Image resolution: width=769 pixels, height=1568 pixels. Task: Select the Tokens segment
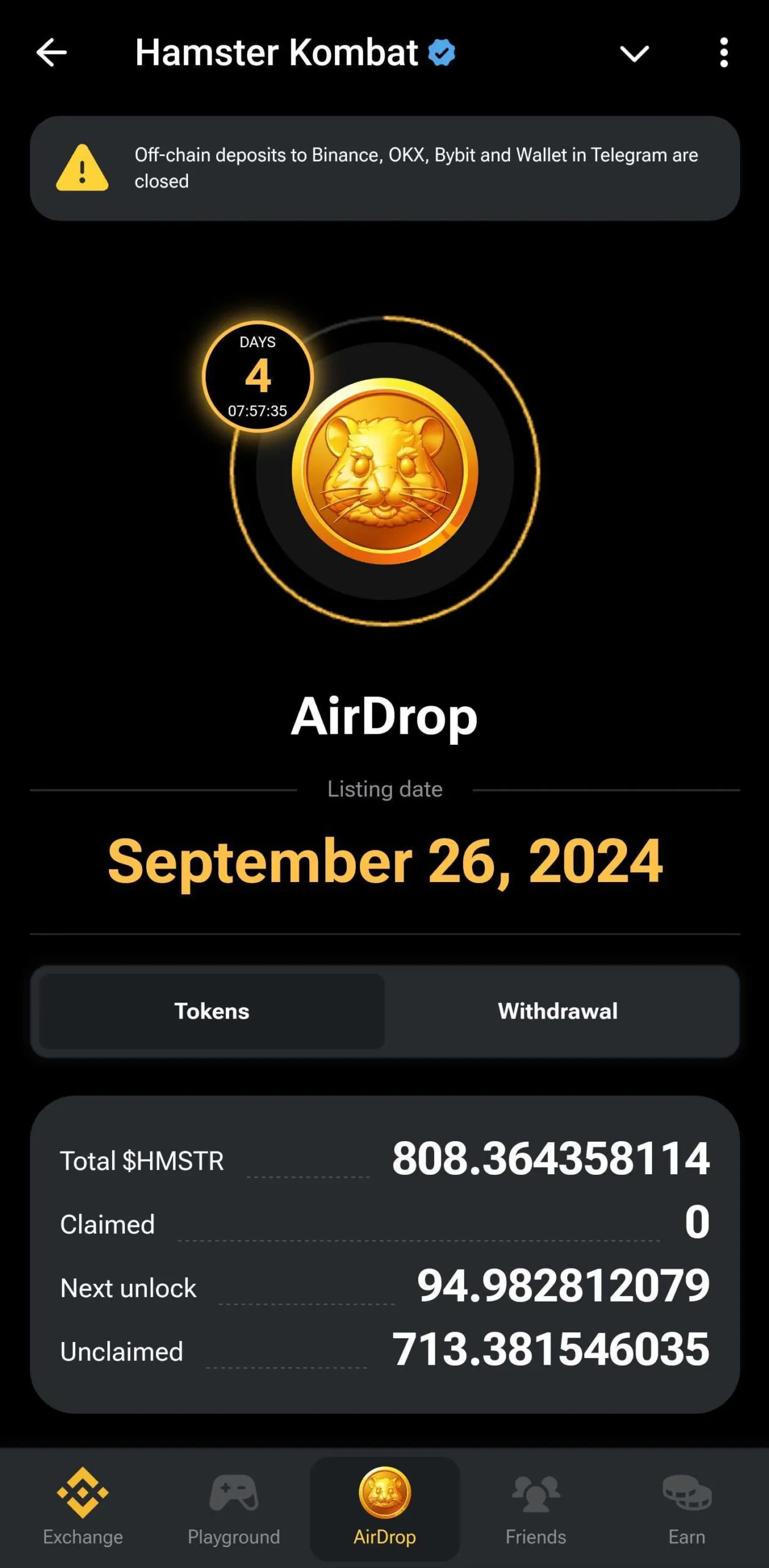coord(212,1011)
